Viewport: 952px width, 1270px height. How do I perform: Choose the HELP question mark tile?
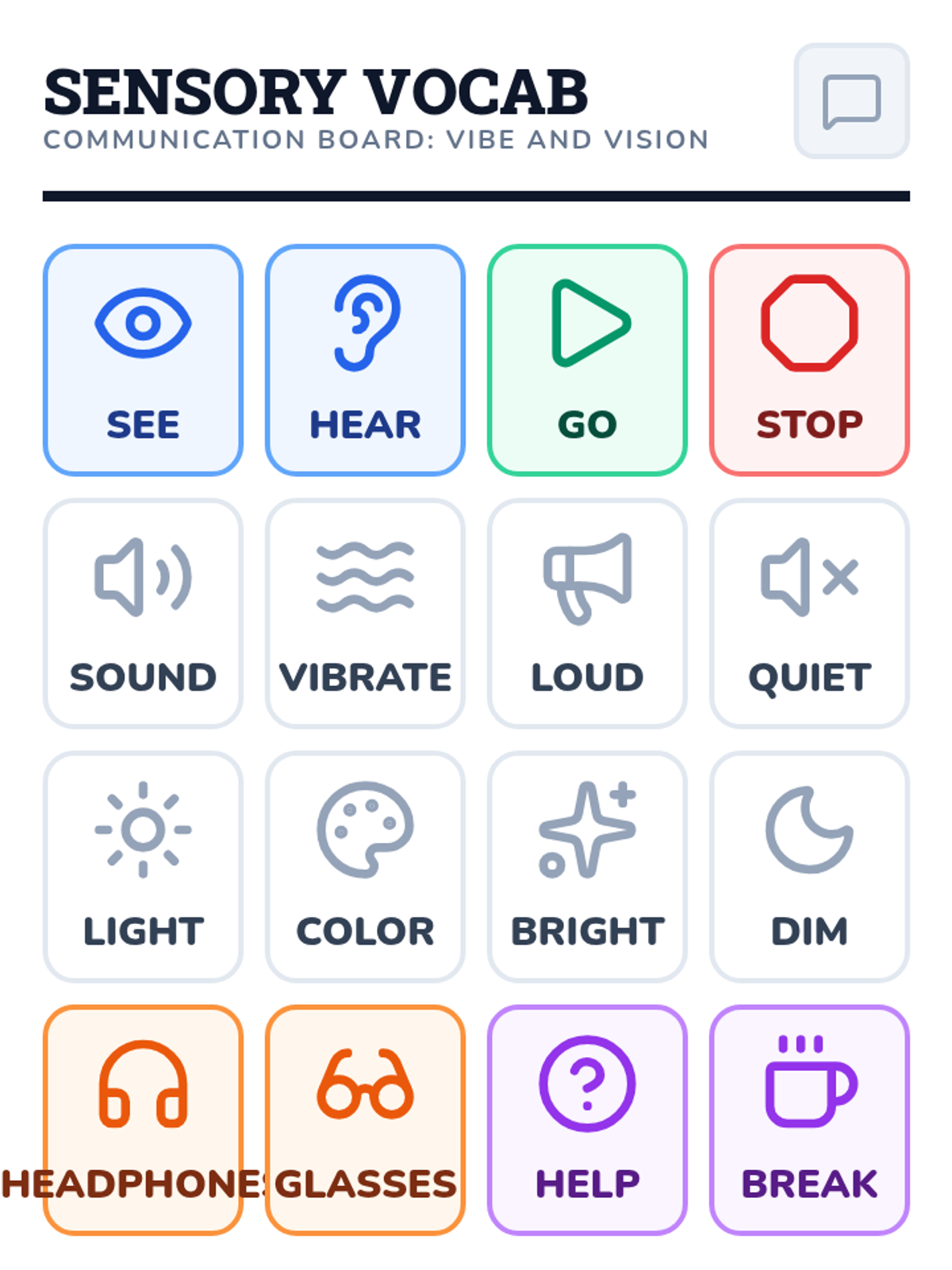tap(587, 1120)
